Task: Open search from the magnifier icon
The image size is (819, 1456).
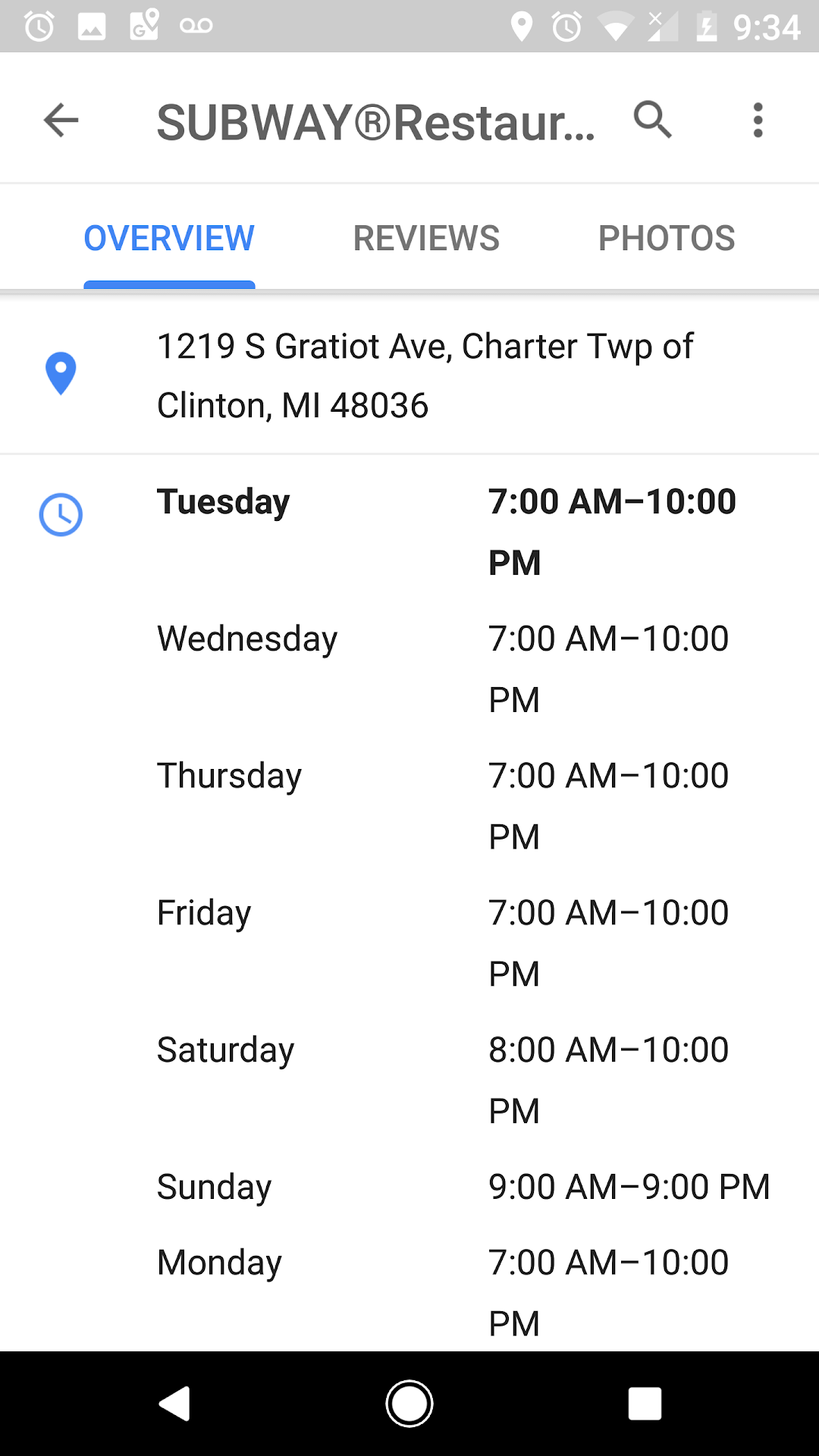Action: [652, 120]
